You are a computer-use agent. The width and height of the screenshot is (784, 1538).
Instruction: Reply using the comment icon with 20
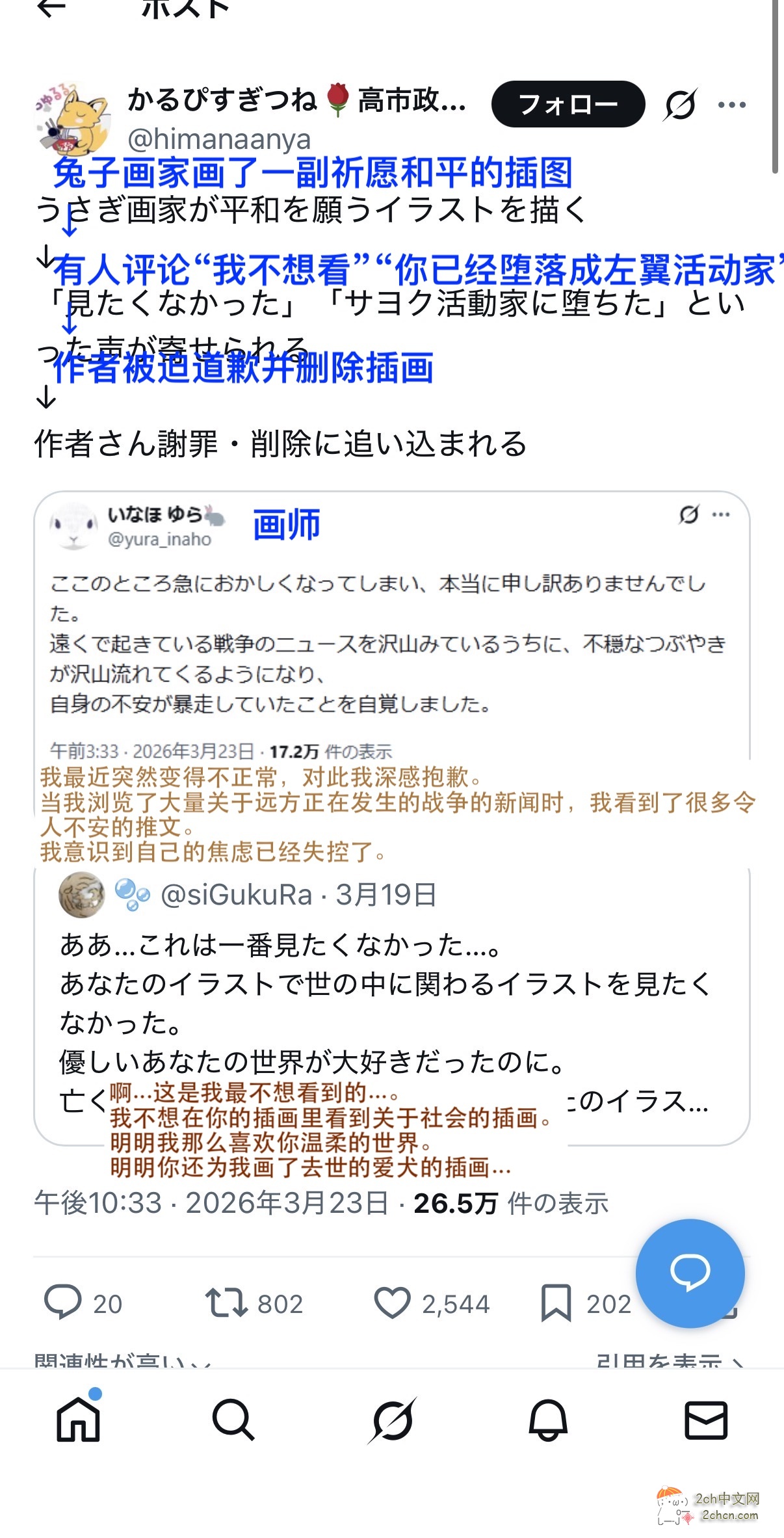pos(63,1303)
